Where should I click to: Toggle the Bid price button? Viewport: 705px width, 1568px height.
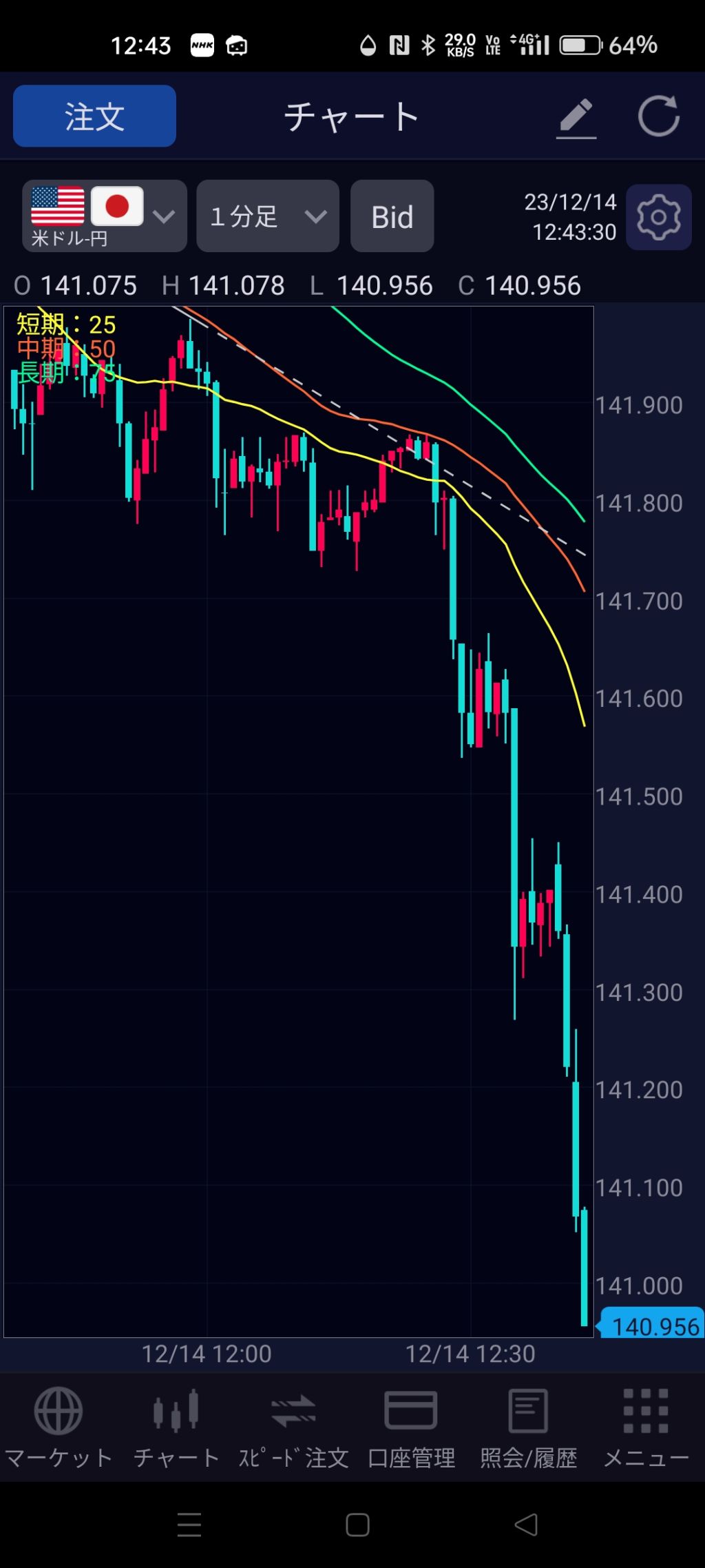392,216
